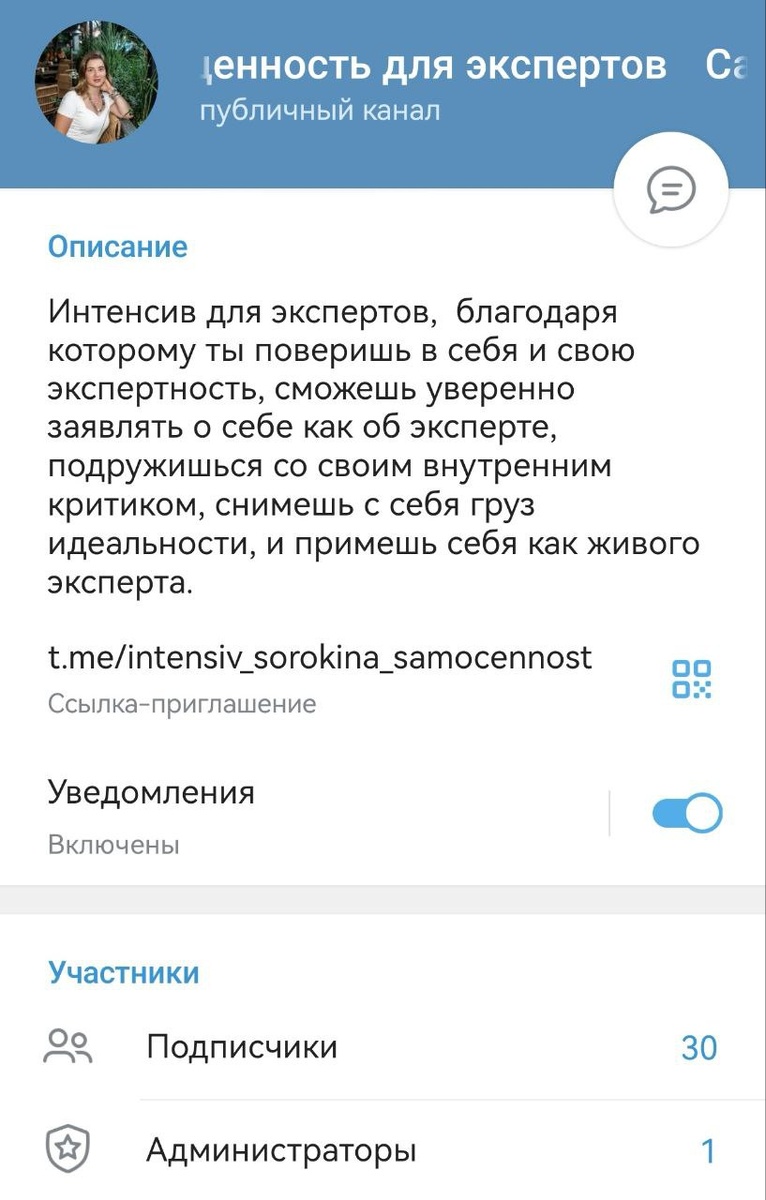766x1200 pixels.
Task: Disable the Уведомления switch
Action: [687, 813]
